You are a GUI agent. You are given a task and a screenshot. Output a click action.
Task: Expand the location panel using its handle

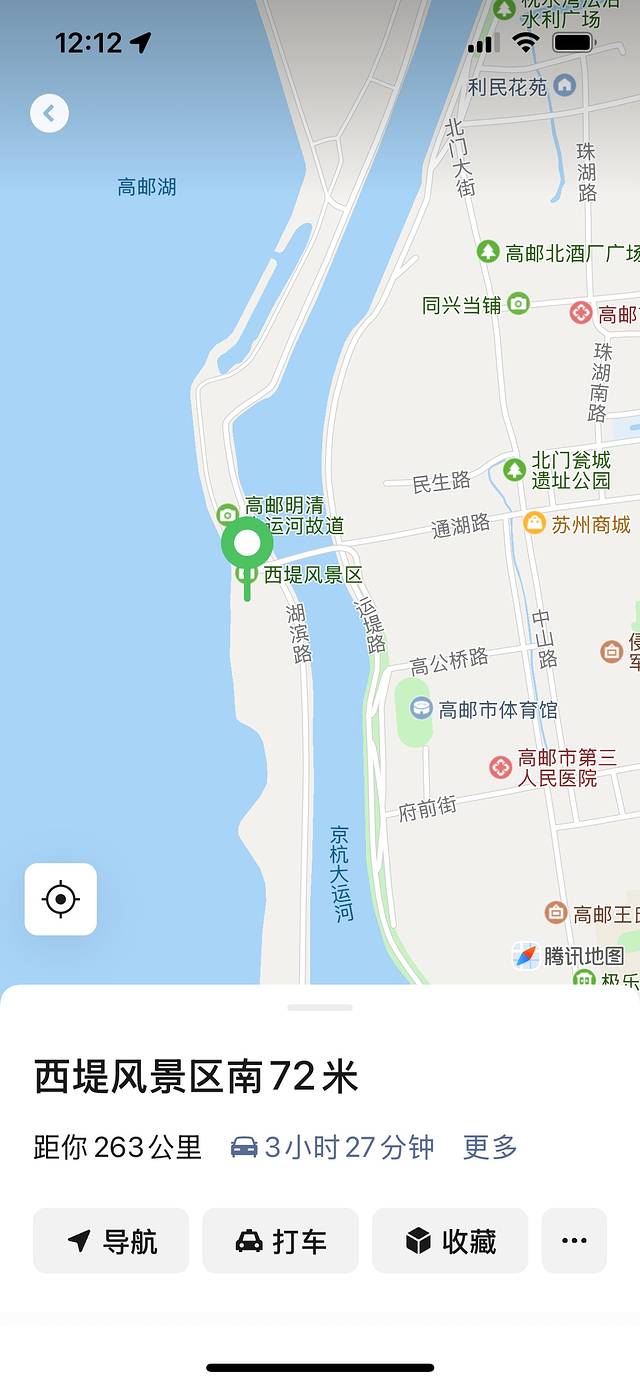pos(320,1007)
